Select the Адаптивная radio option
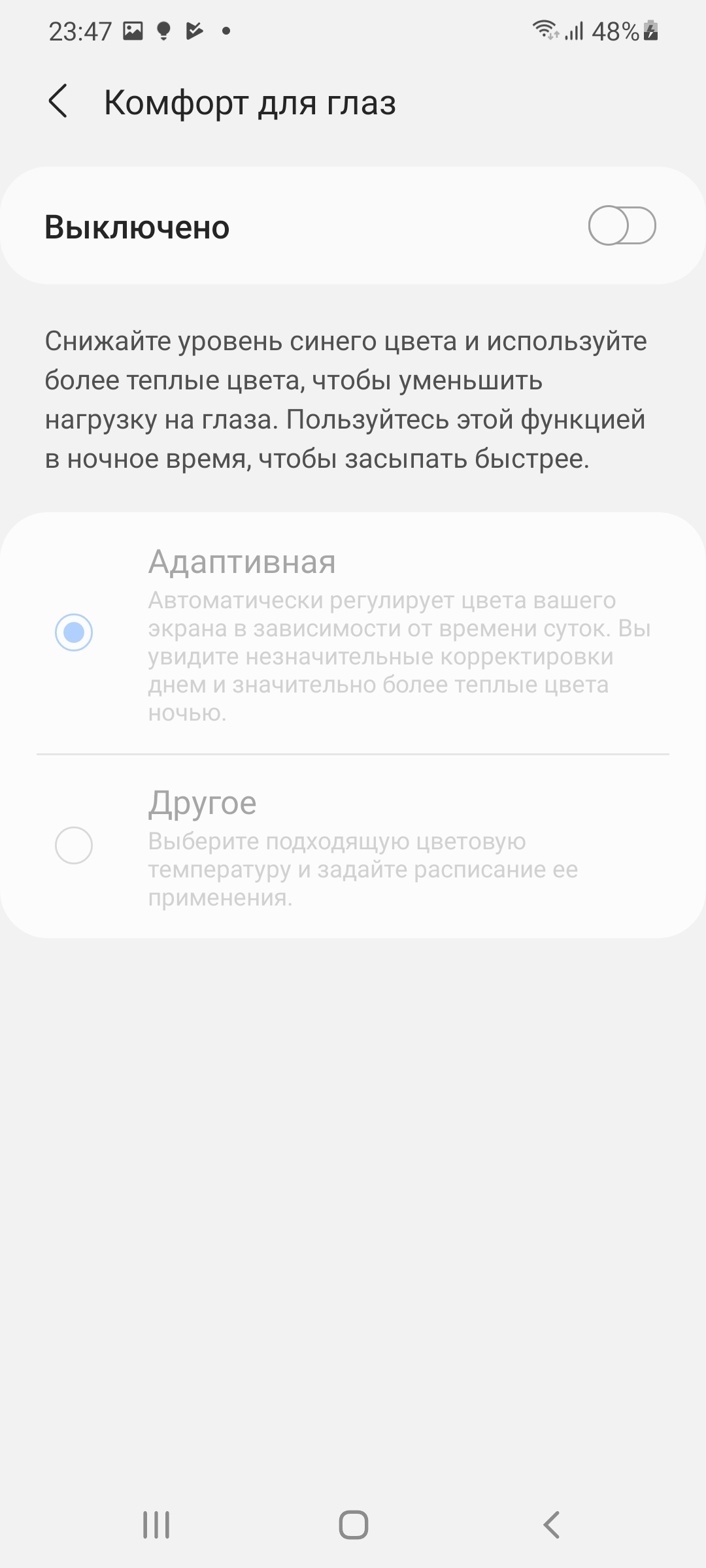706x1568 pixels. click(74, 632)
